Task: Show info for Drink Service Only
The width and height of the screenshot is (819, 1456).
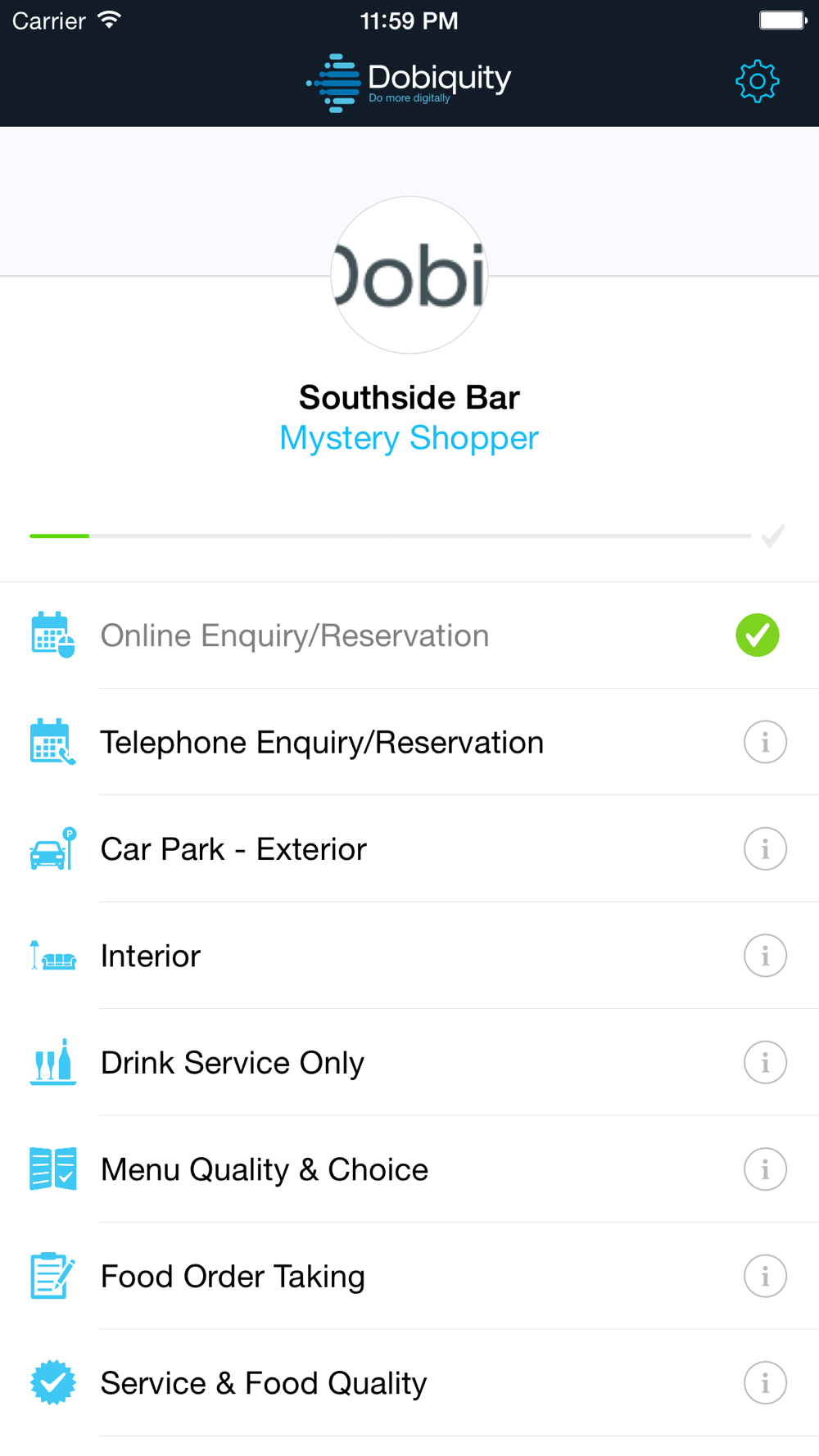Action: pyautogui.click(x=765, y=1062)
